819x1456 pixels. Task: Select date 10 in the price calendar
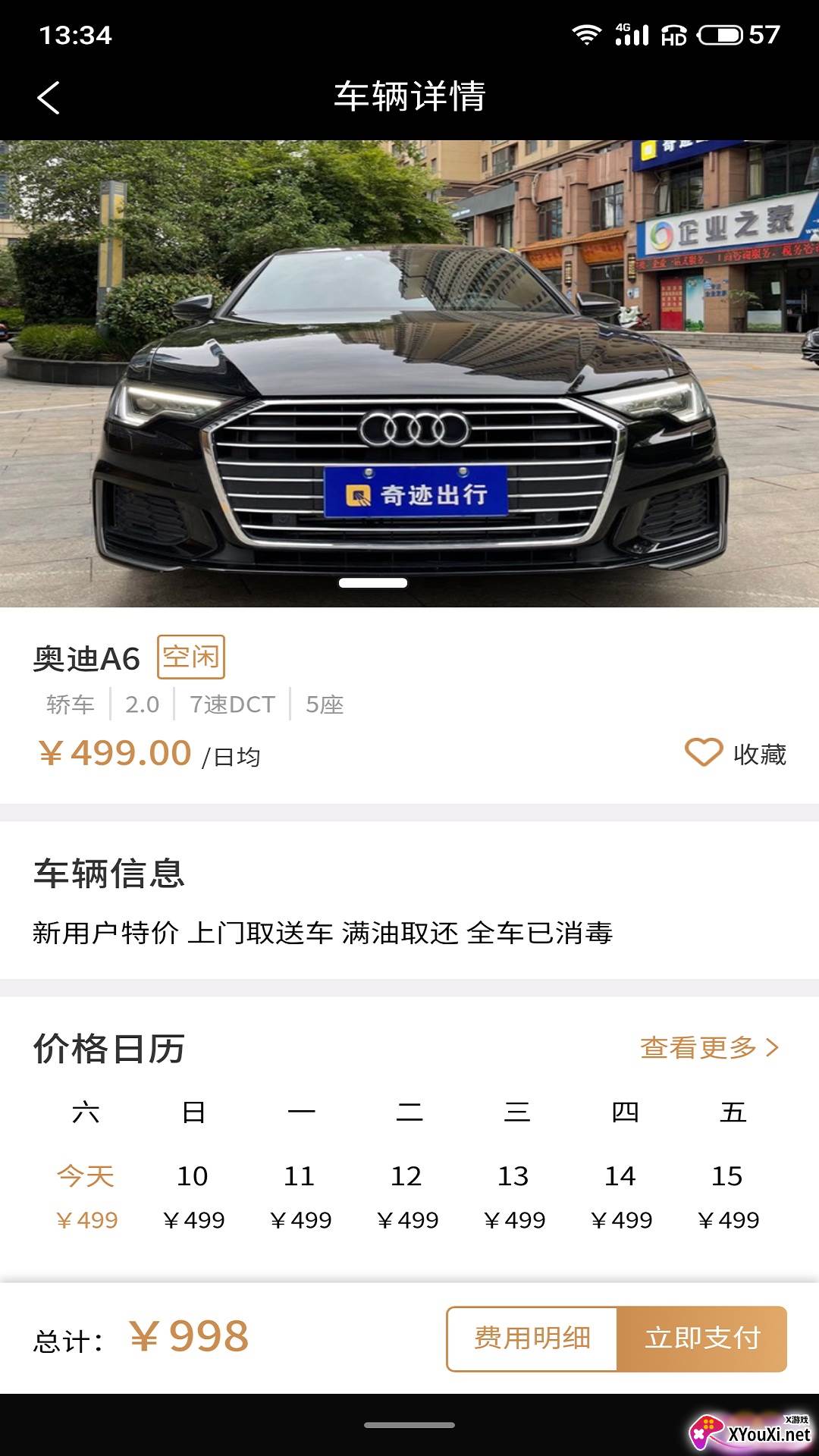point(193,1196)
